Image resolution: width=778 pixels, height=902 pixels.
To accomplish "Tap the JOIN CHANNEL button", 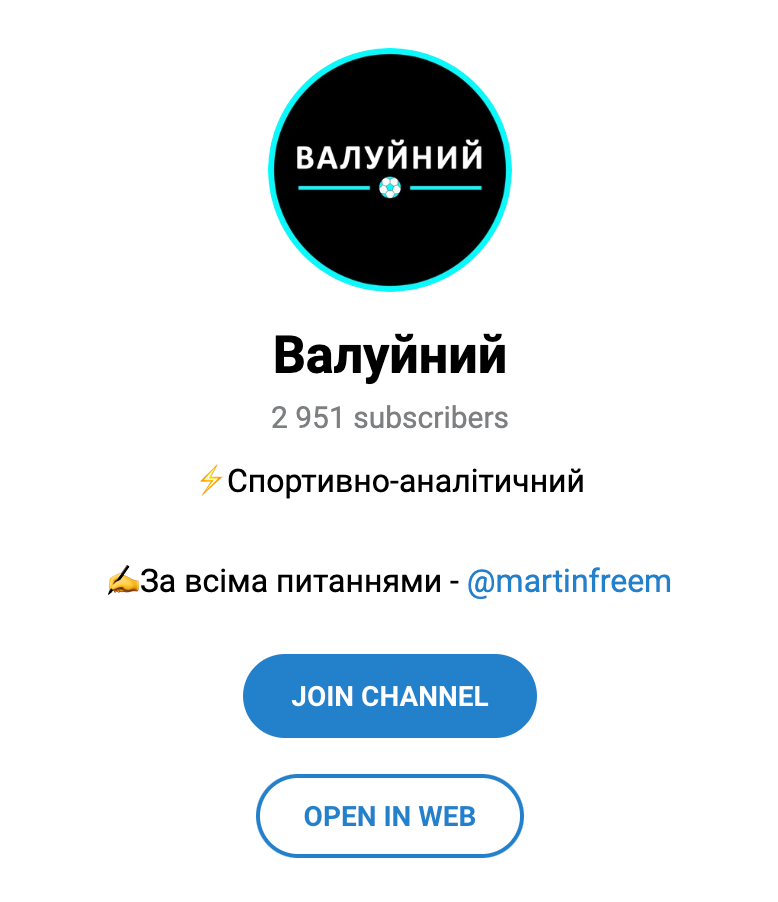I will [x=389, y=696].
